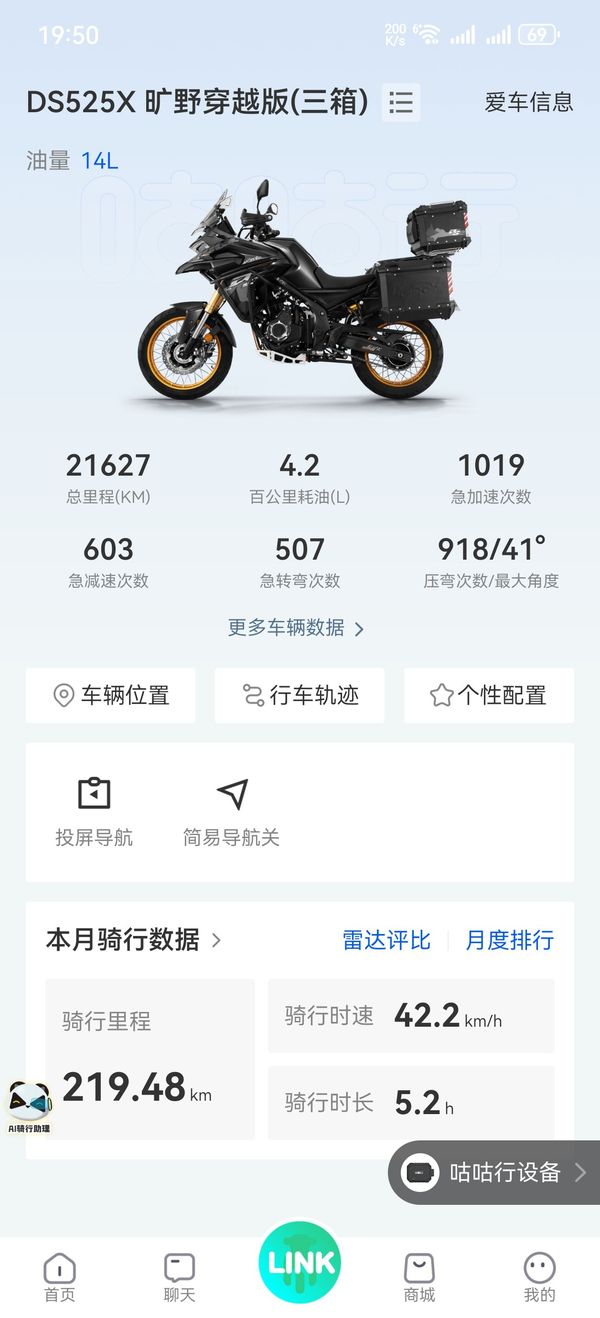The height and width of the screenshot is (1318, 600).
Task: Switch to the 首页 tab
Action: [59, 1277]
